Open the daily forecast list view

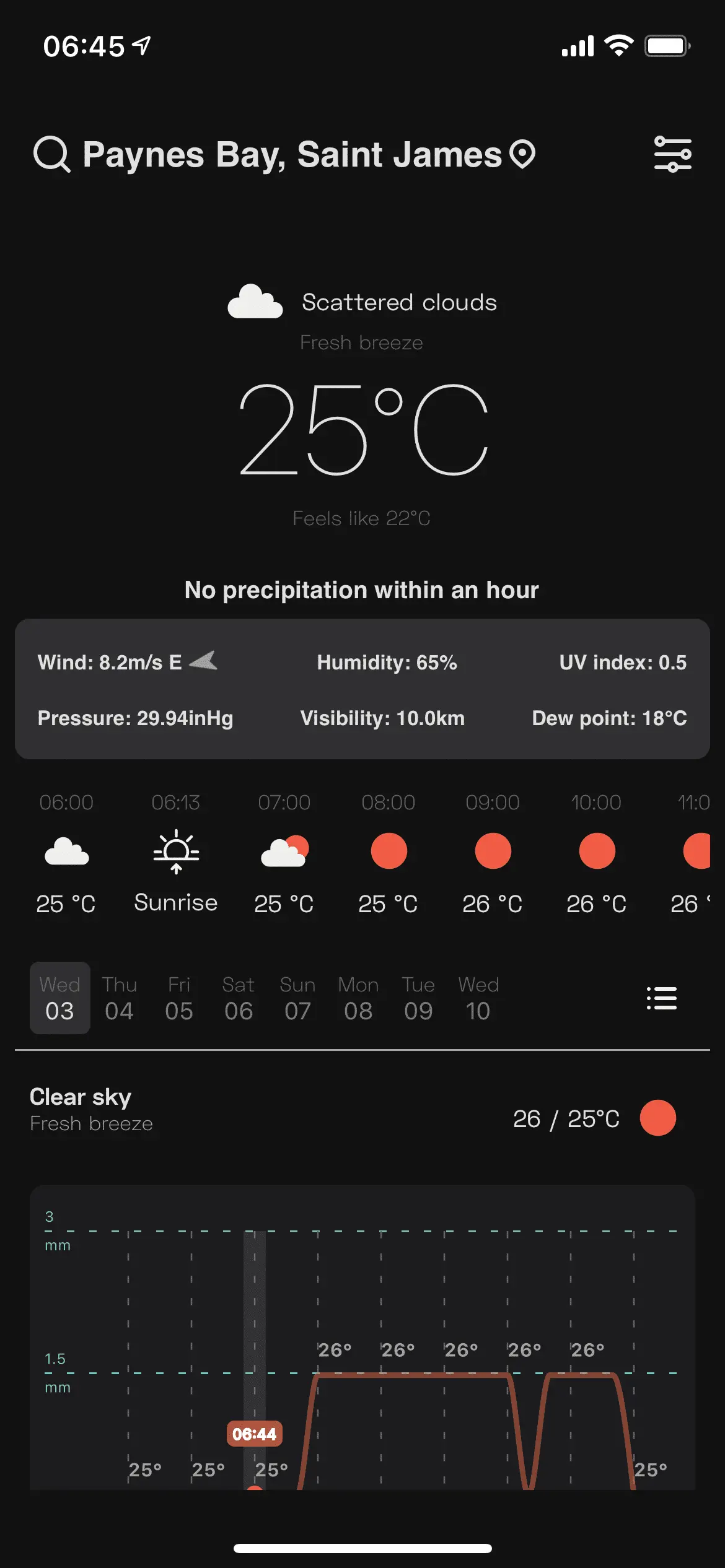[661, 998]
